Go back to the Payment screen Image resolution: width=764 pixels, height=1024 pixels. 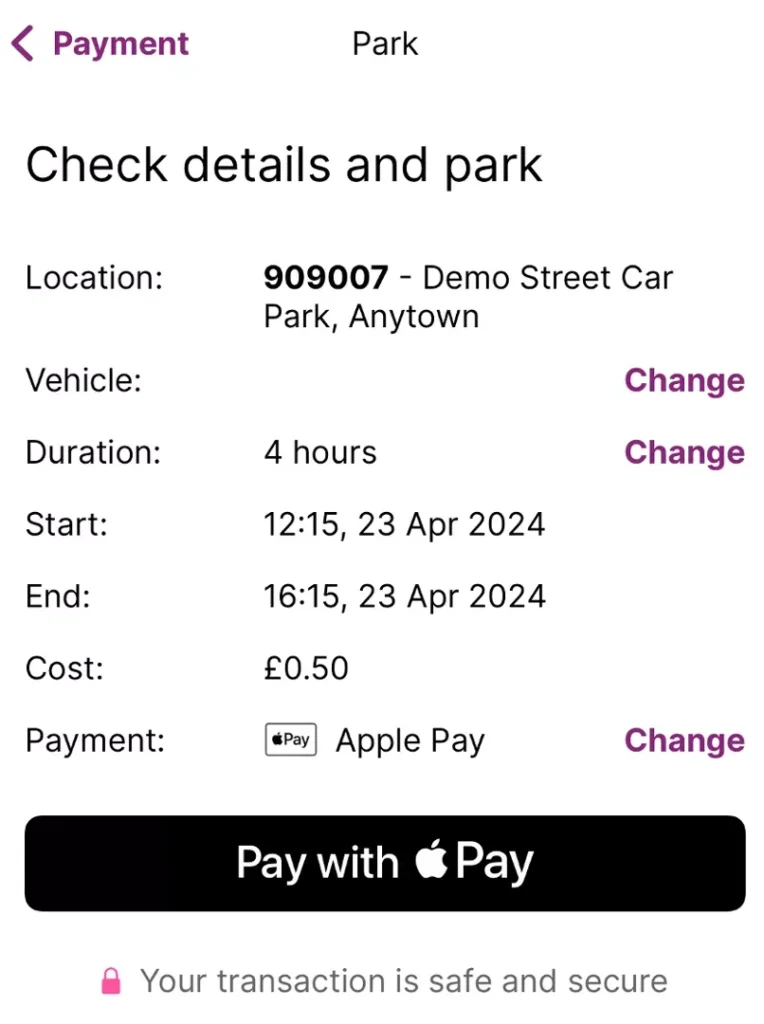pyautogui.click(x=100, y=44)
